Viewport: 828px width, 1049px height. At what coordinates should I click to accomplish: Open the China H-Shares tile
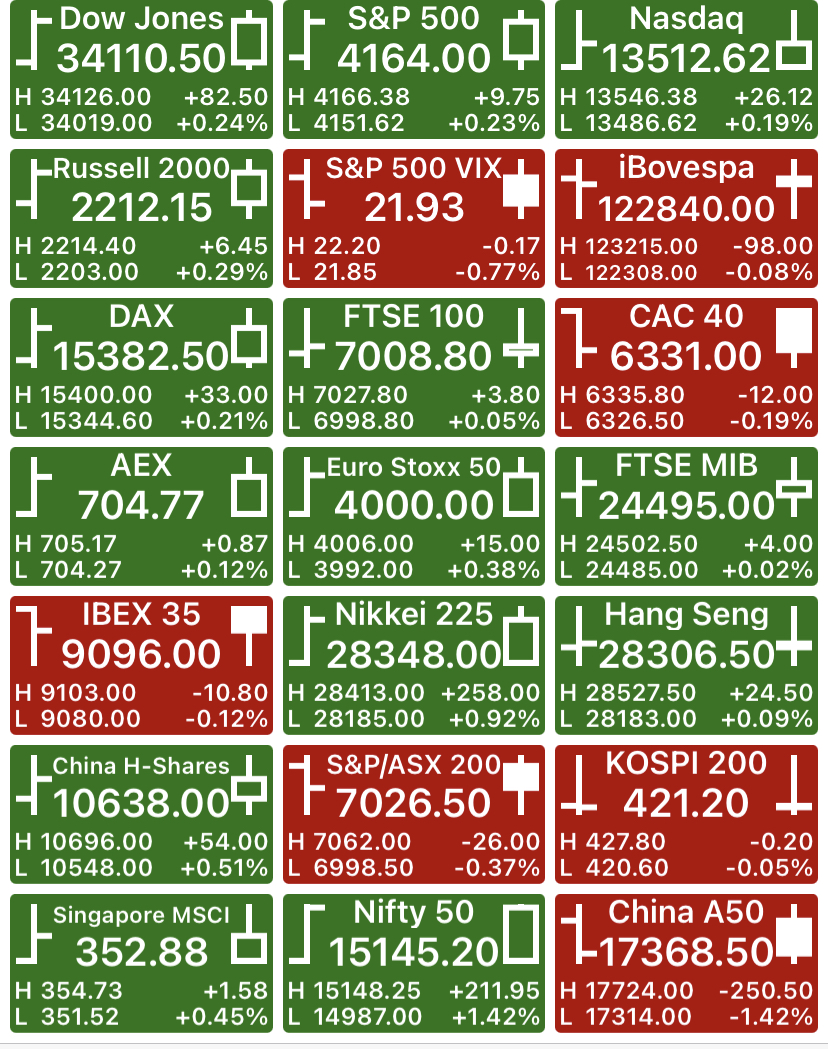(x=141, y=814)
